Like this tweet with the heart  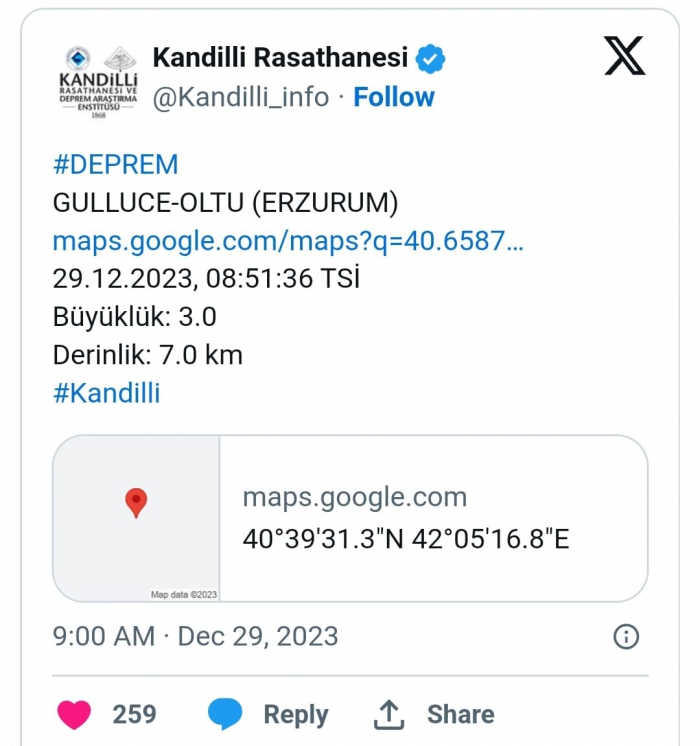point(74,714)
